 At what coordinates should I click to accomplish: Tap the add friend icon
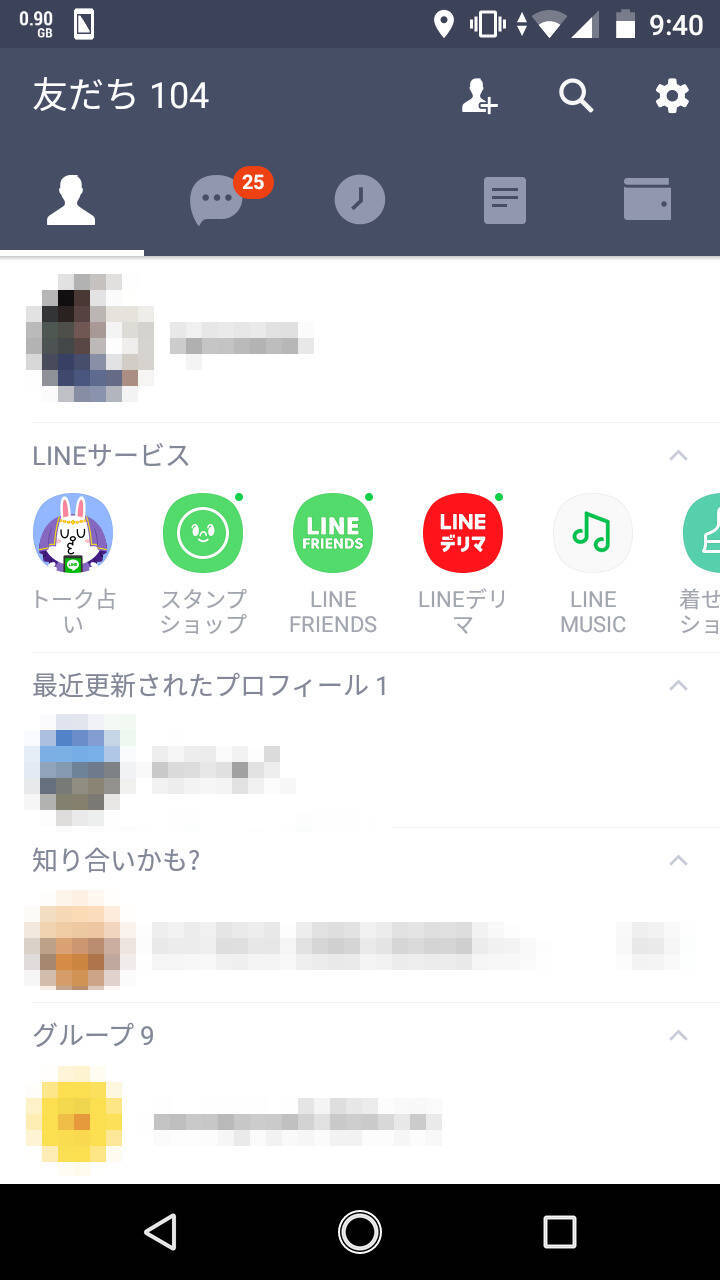(479, 97)
